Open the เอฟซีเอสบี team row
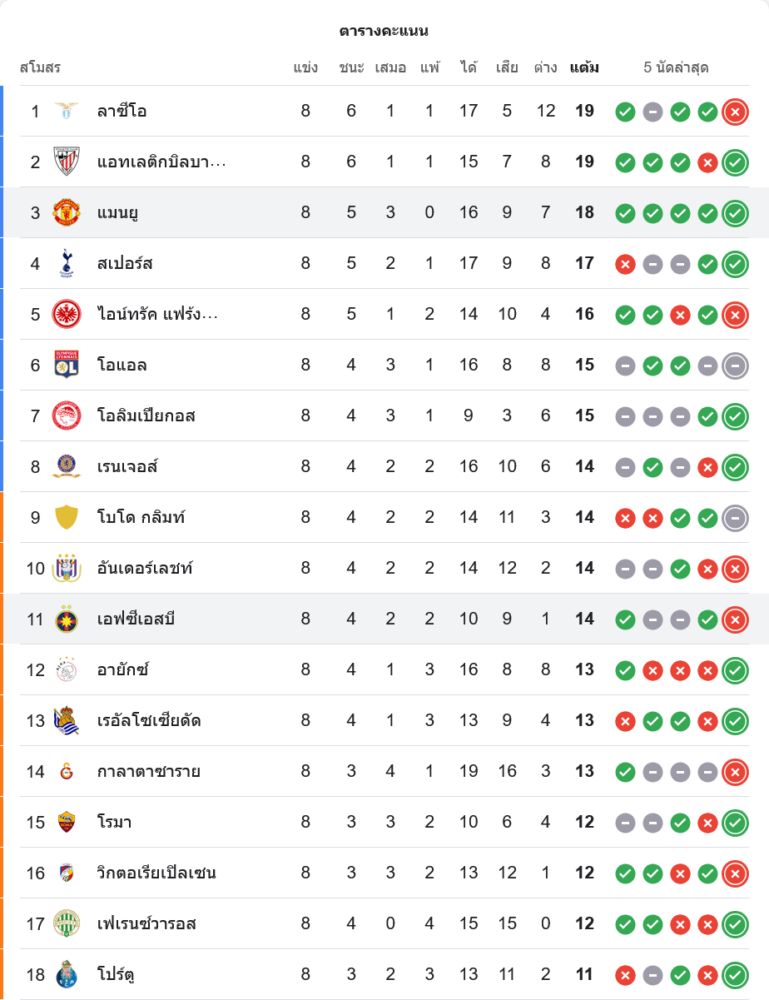 pyautogui.click(x=137, y=620)
